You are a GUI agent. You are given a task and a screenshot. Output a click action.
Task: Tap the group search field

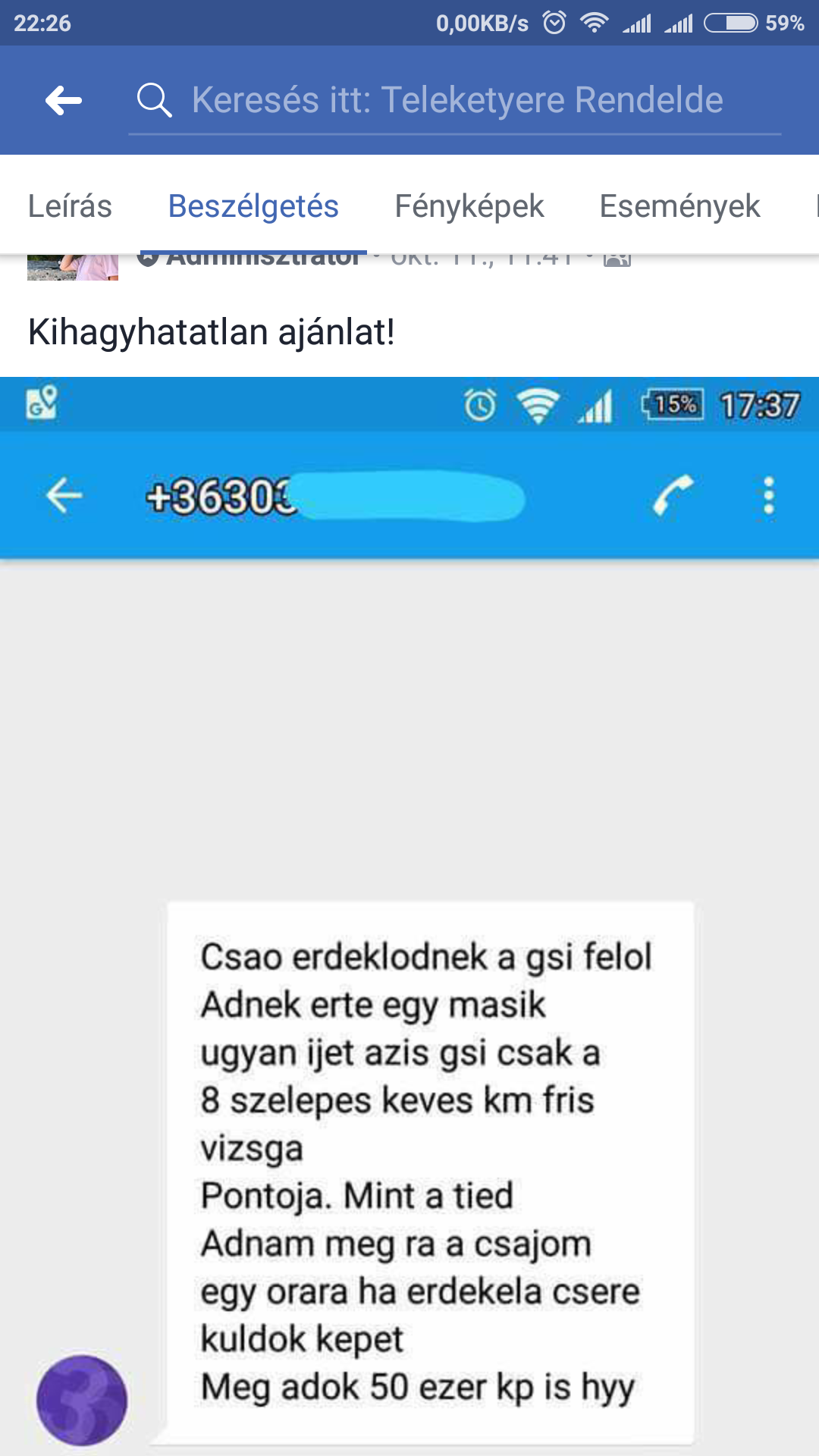pos(455,100)
